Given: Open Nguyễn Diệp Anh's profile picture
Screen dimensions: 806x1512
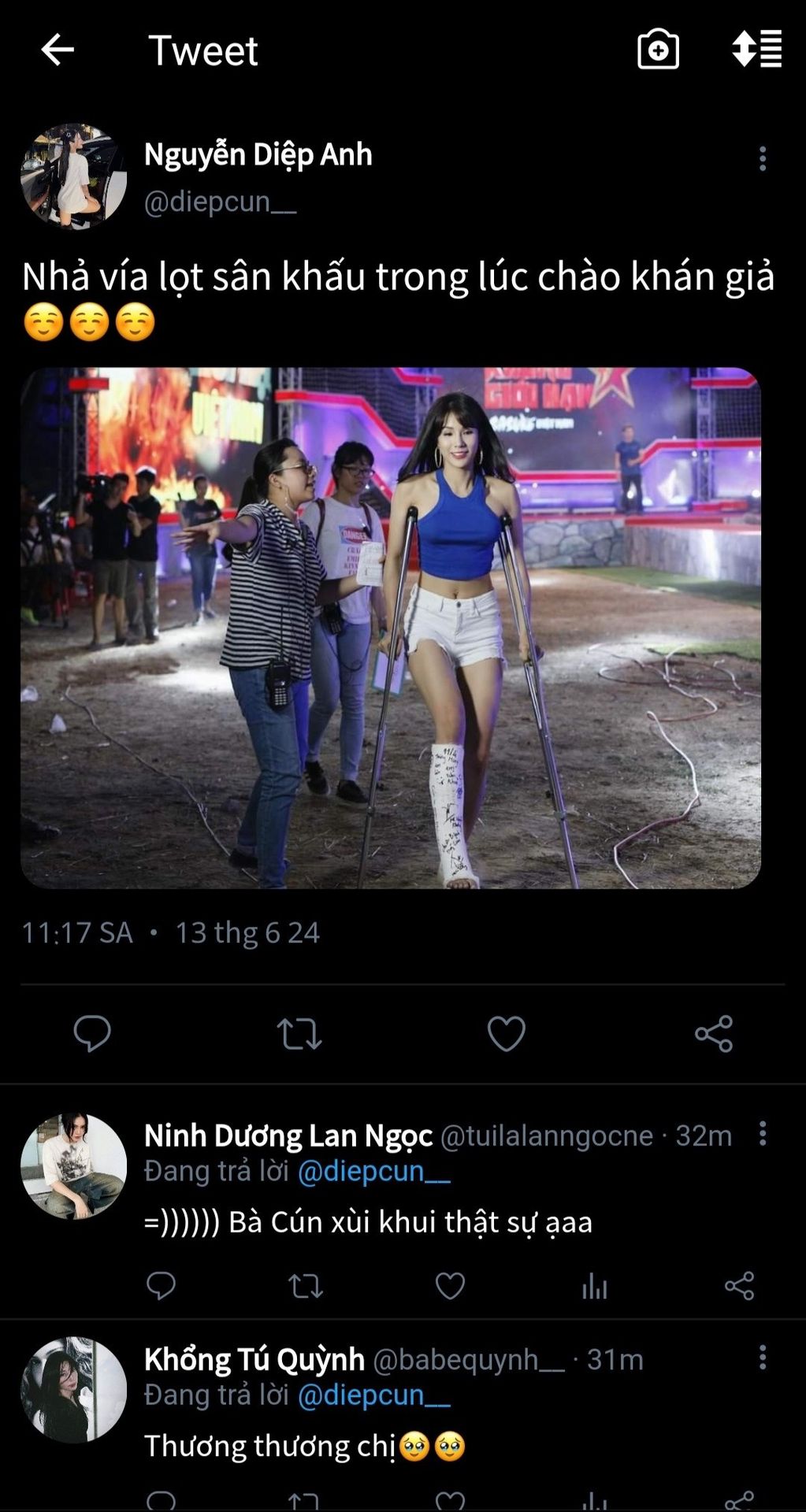Looking at the screenshot, I should pos(73,176).
